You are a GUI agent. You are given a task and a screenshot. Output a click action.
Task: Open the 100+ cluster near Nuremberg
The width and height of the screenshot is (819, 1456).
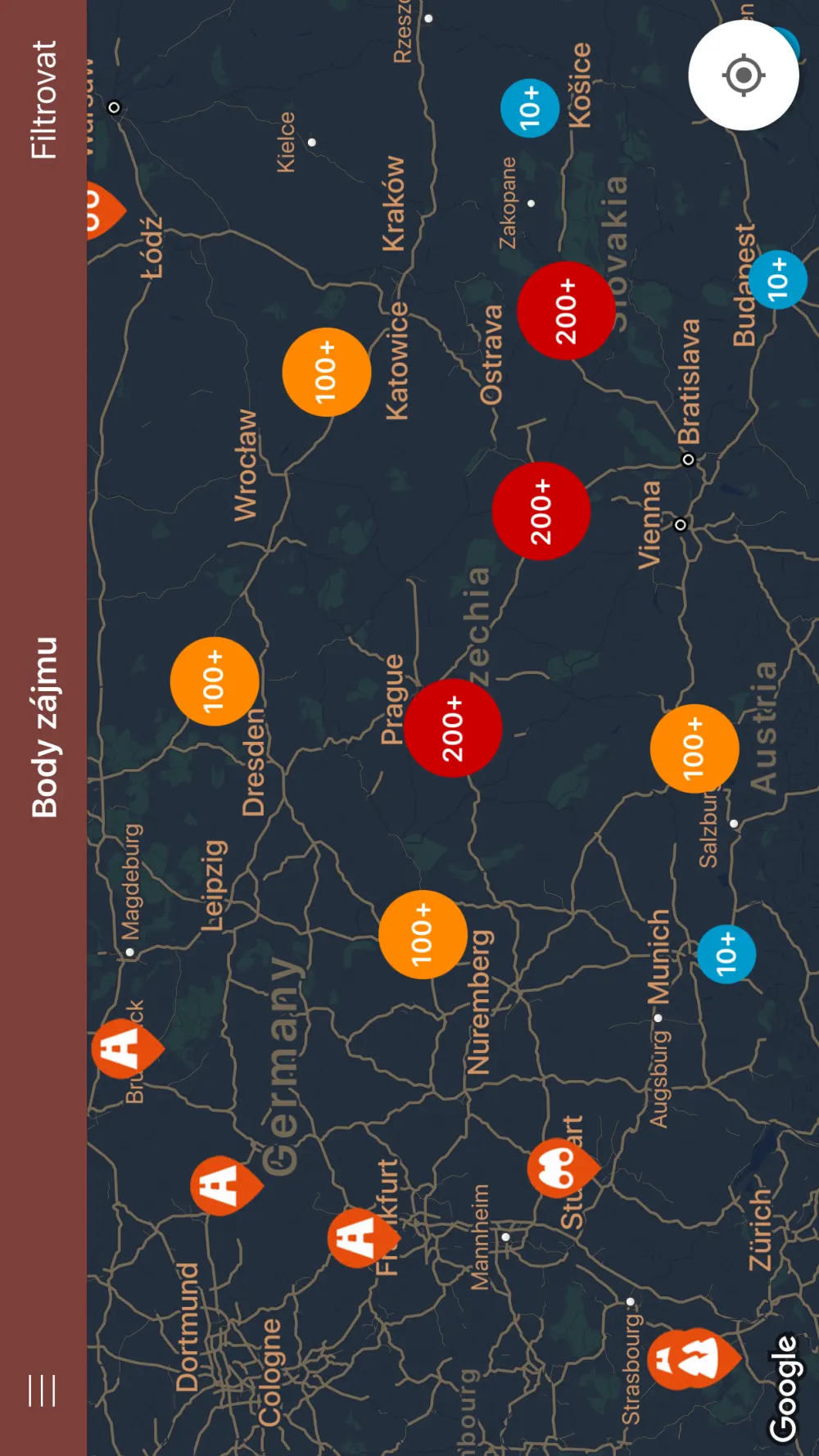(x=423, y=934)
